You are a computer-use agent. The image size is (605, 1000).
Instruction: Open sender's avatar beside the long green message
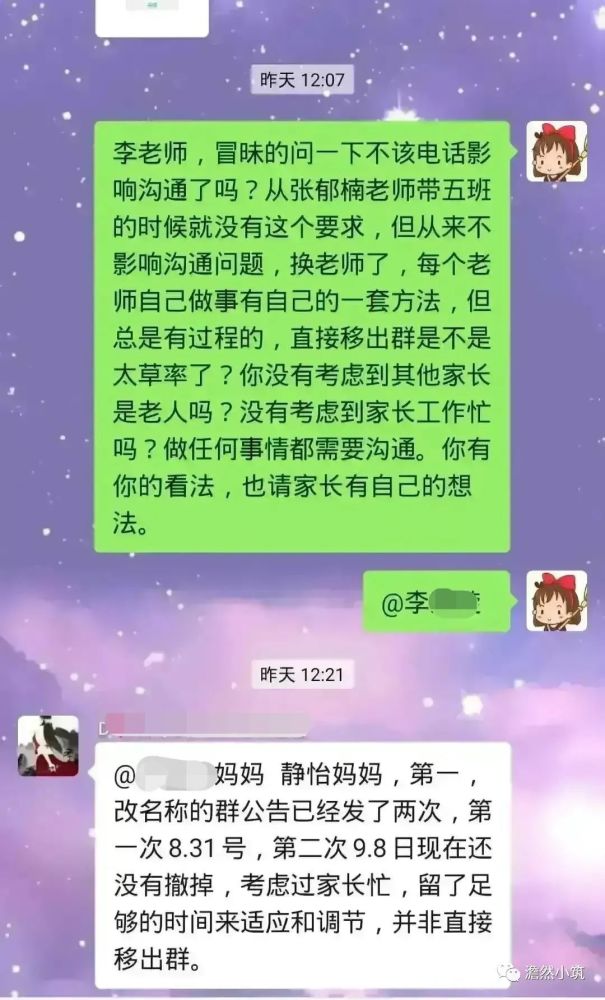point(556,152)
